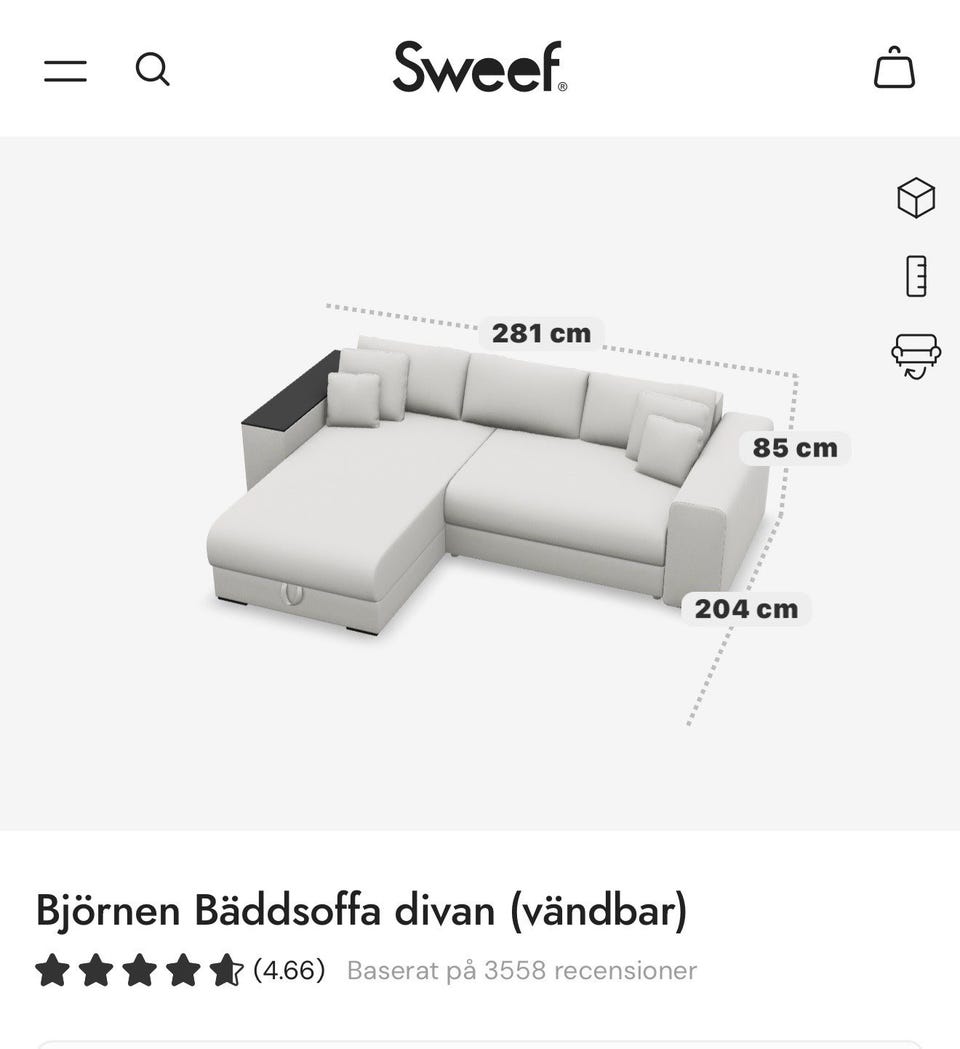Flip the sofa orientation
Image resolution: width=960 pixels, height=1049 pixels.
coord(916,356)
